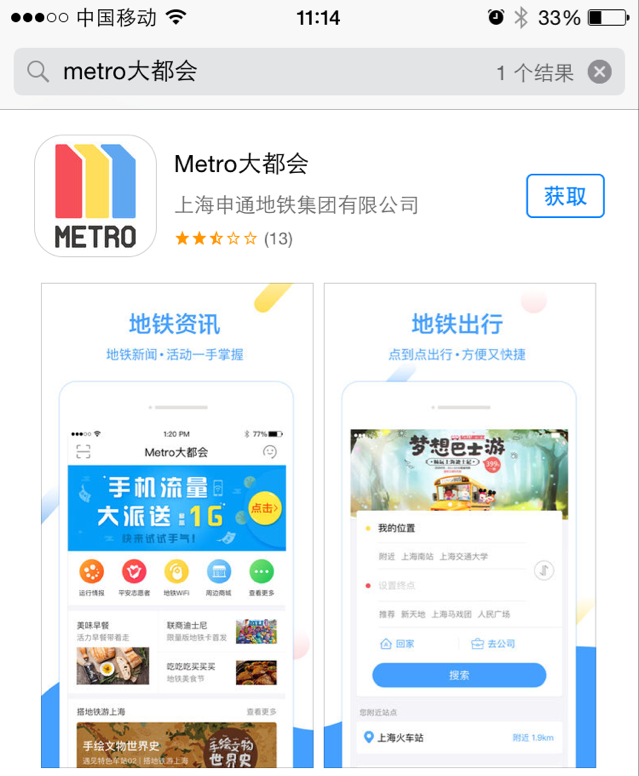The width and height of the screenshot is (639, 776).
Task: Clear the search text with the X button
Action: pos(599,72)
